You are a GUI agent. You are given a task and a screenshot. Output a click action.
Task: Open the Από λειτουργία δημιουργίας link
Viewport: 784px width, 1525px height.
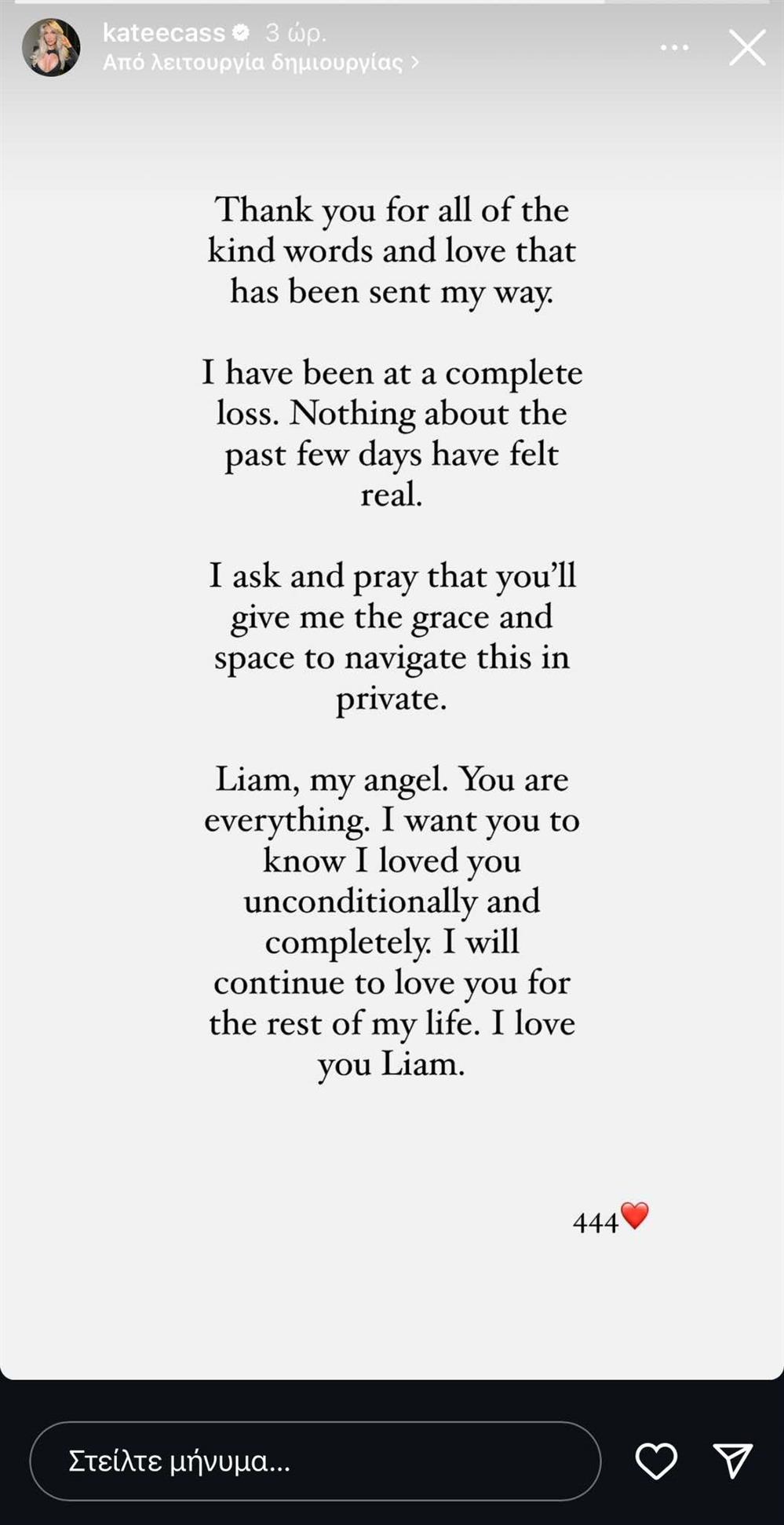[x=261, y=62]
